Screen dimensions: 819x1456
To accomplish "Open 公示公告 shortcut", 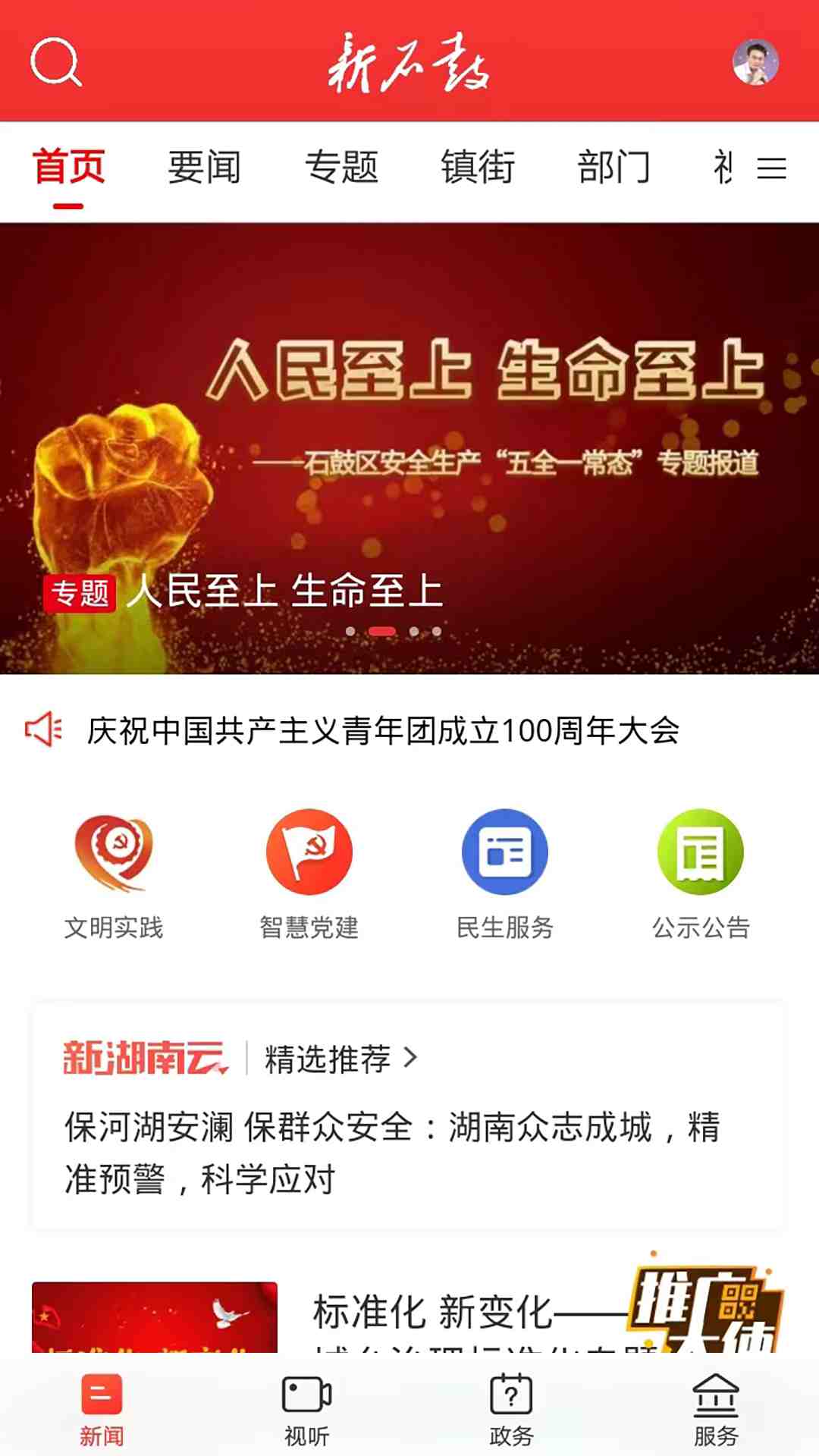I will [701, 876].
